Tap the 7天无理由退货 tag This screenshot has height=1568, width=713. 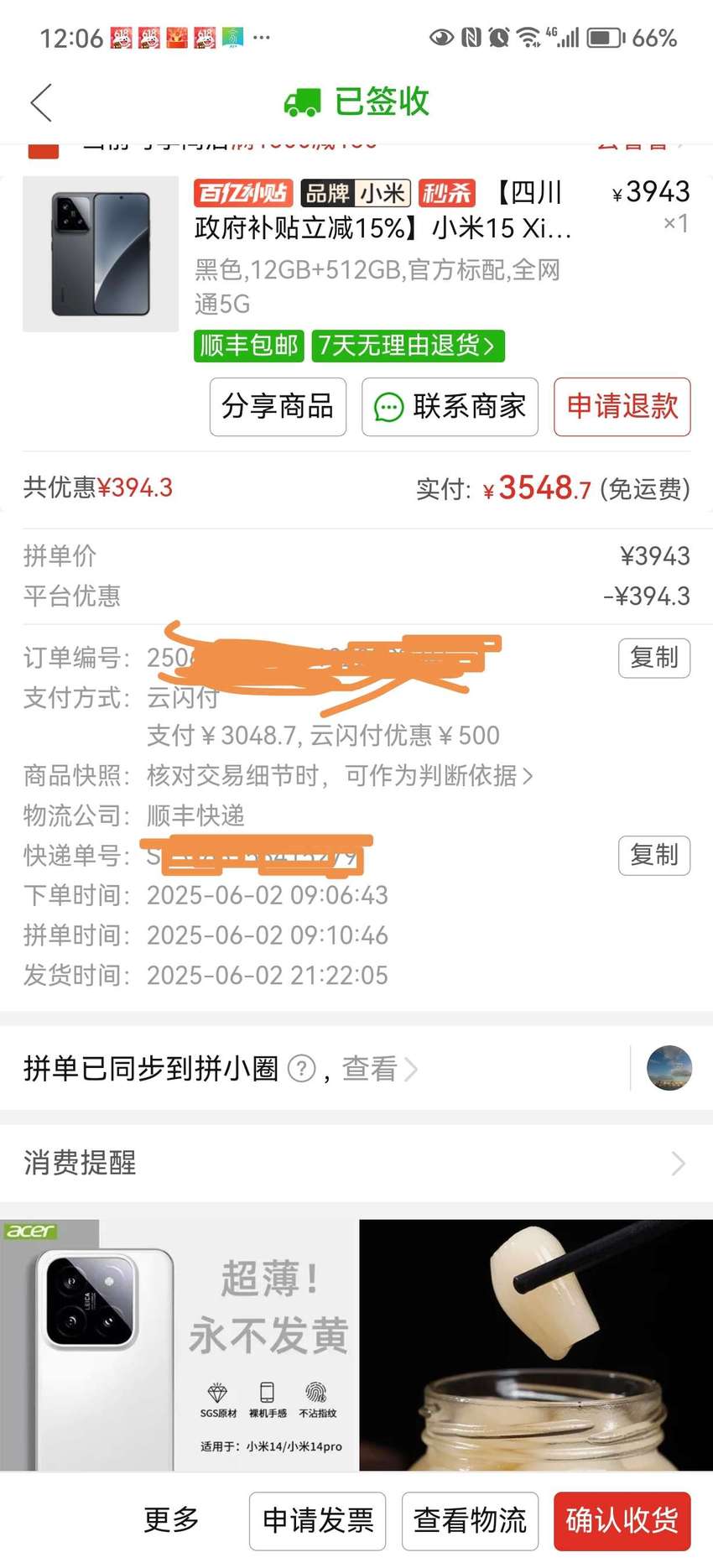(408, 346)
